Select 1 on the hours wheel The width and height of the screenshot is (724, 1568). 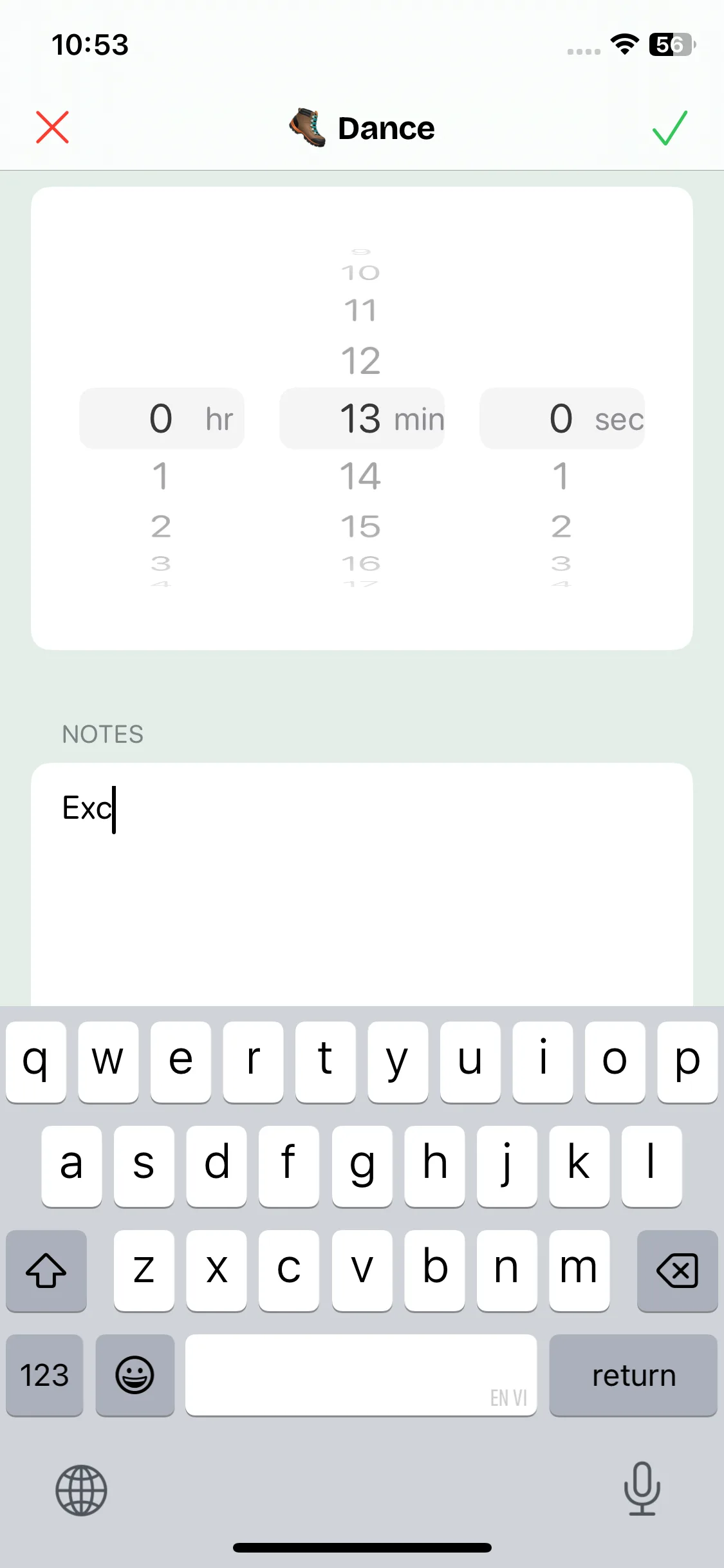coord(161,476)
